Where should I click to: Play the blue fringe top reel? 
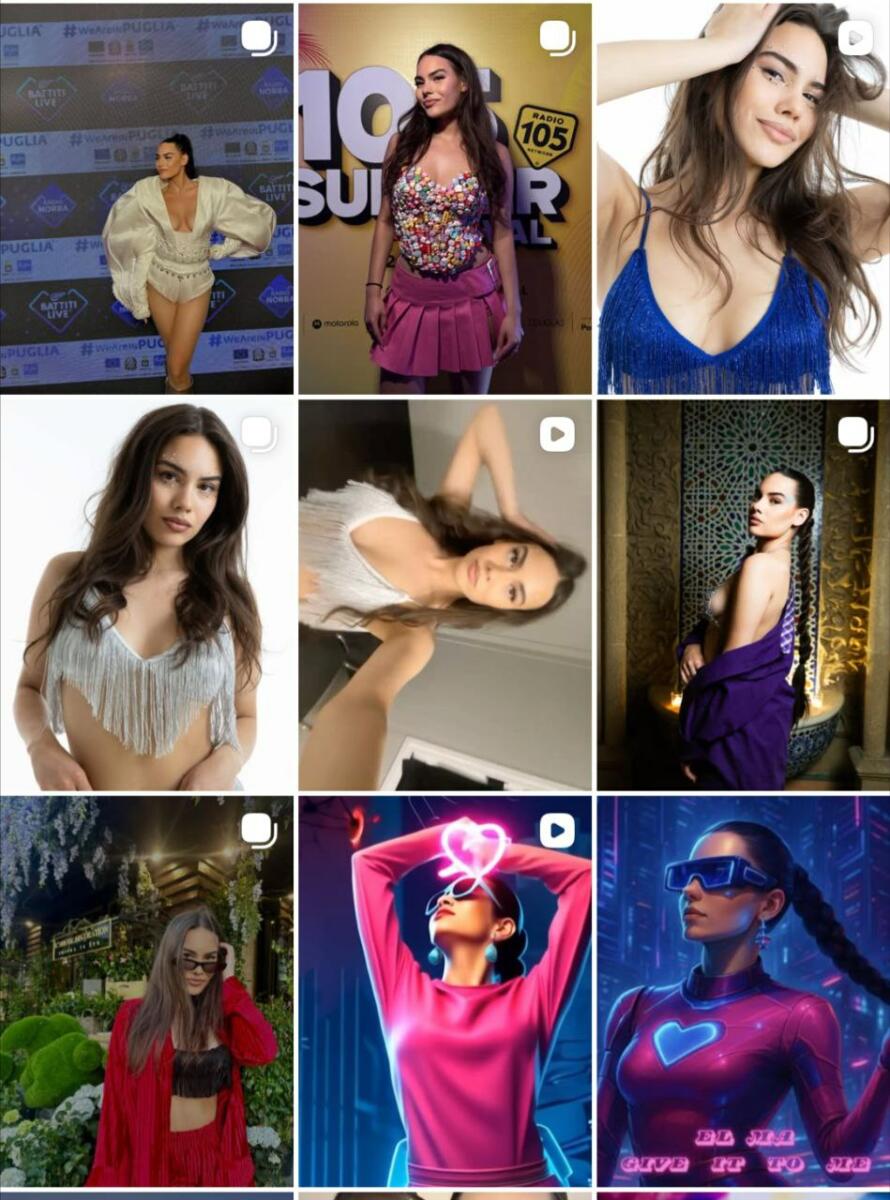point(742,198)
